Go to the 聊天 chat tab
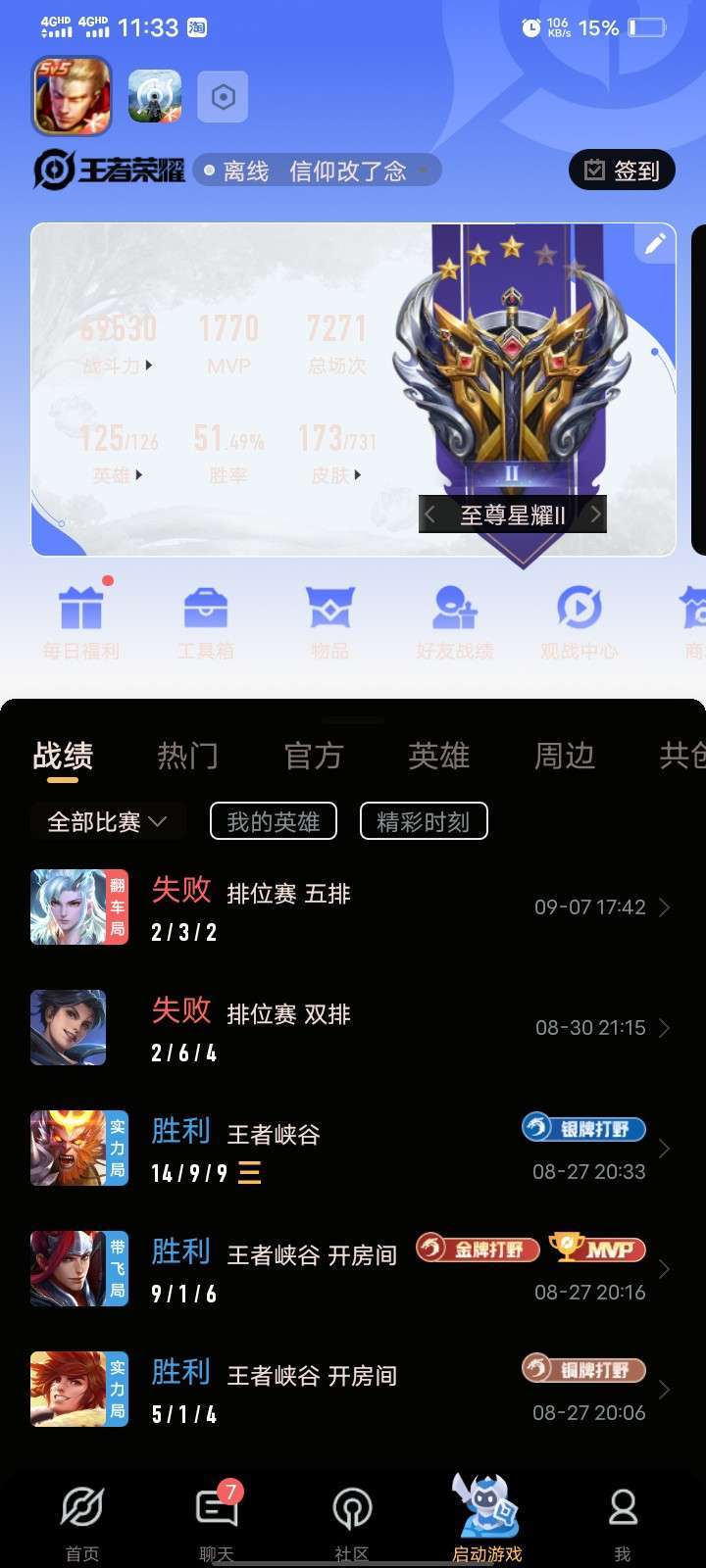This screenshot has height=1568, width=706. [218, 1520]
